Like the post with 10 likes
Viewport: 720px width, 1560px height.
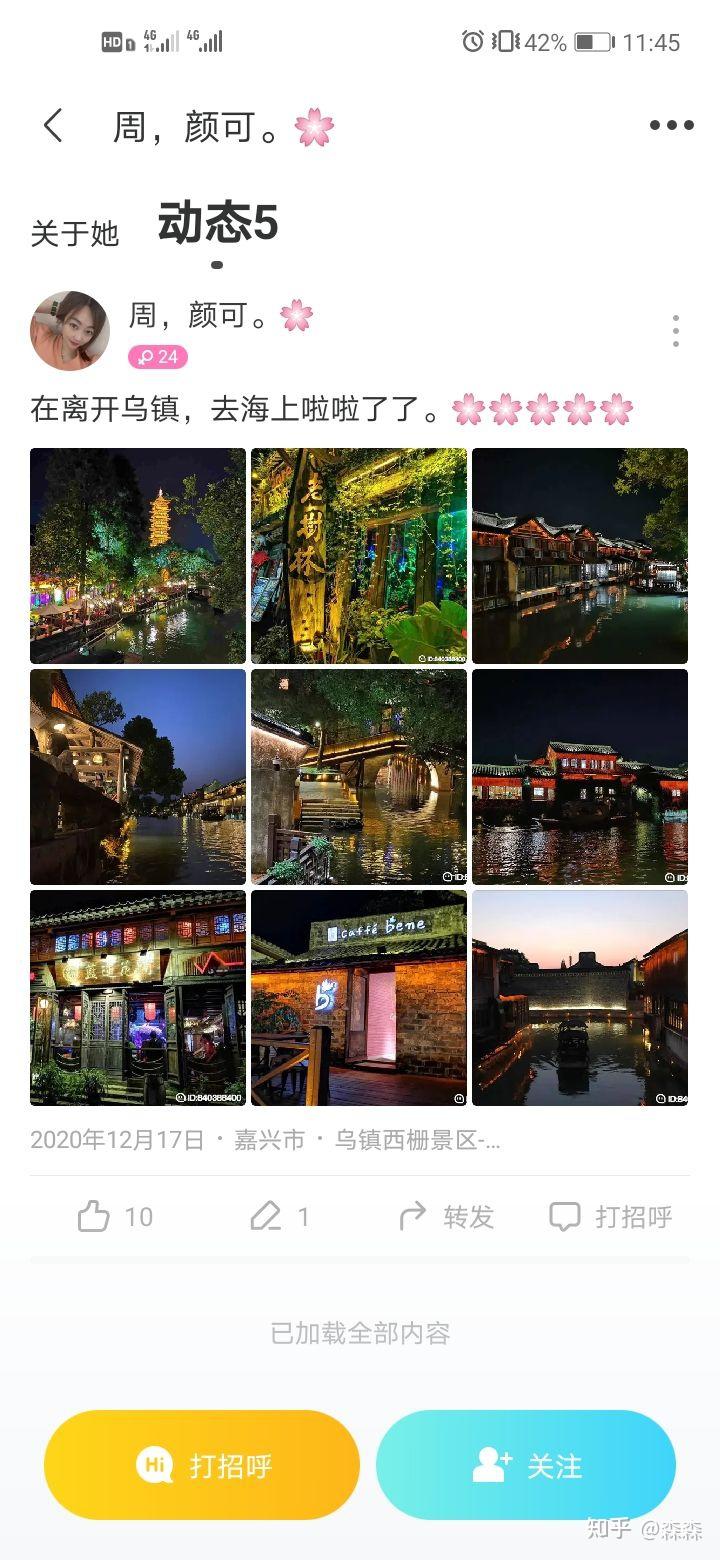pos(115,1216)
